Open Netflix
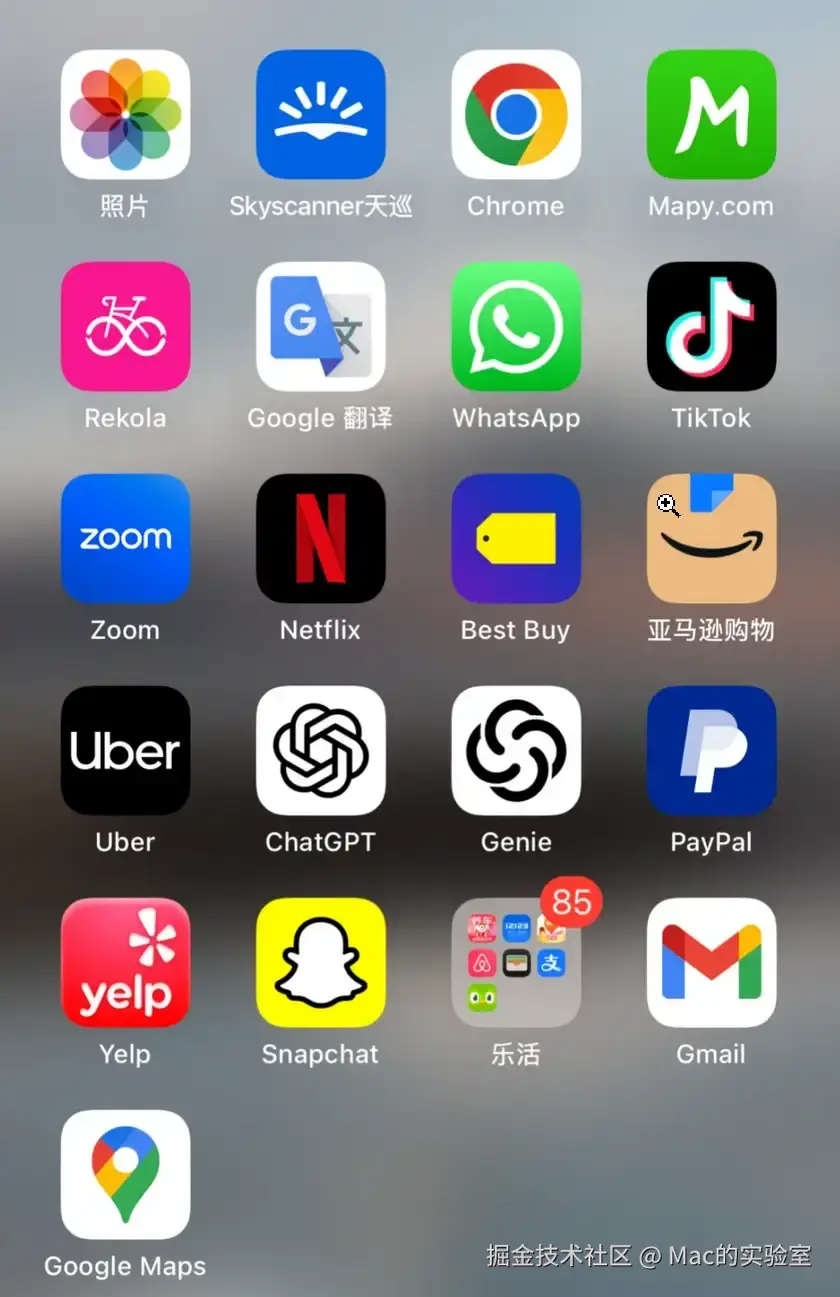The width and height of the screenshot is (840, 1297). click(x=320, y=538)
